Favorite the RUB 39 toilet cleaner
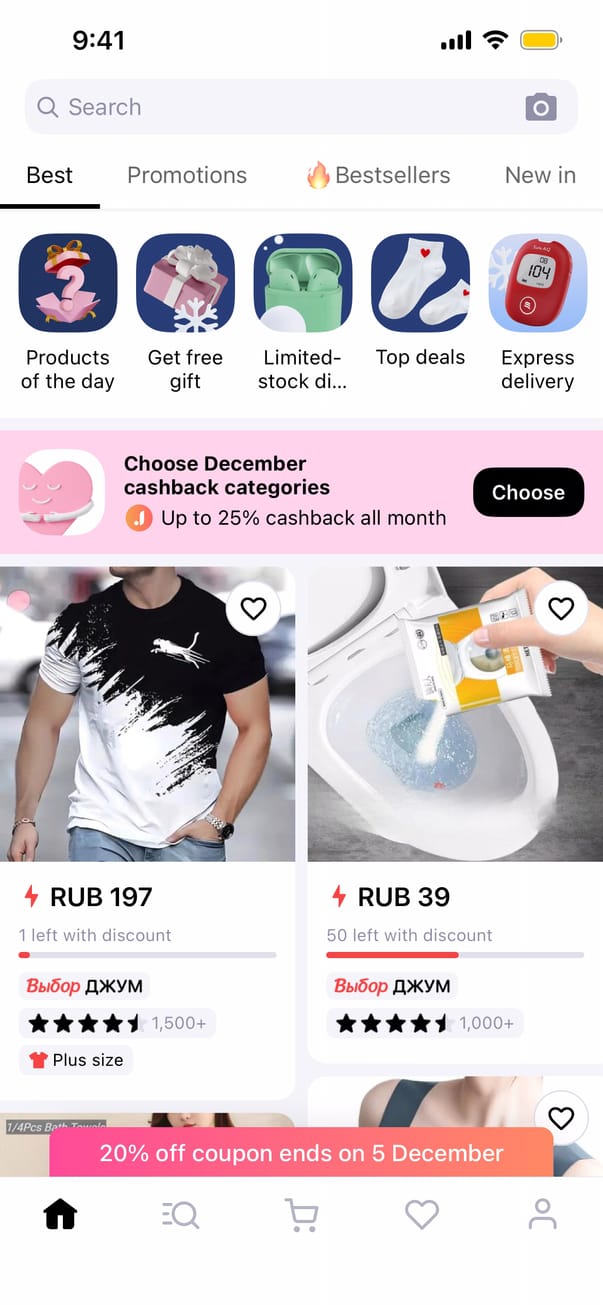603x1305 pixels. coord(561,608)
